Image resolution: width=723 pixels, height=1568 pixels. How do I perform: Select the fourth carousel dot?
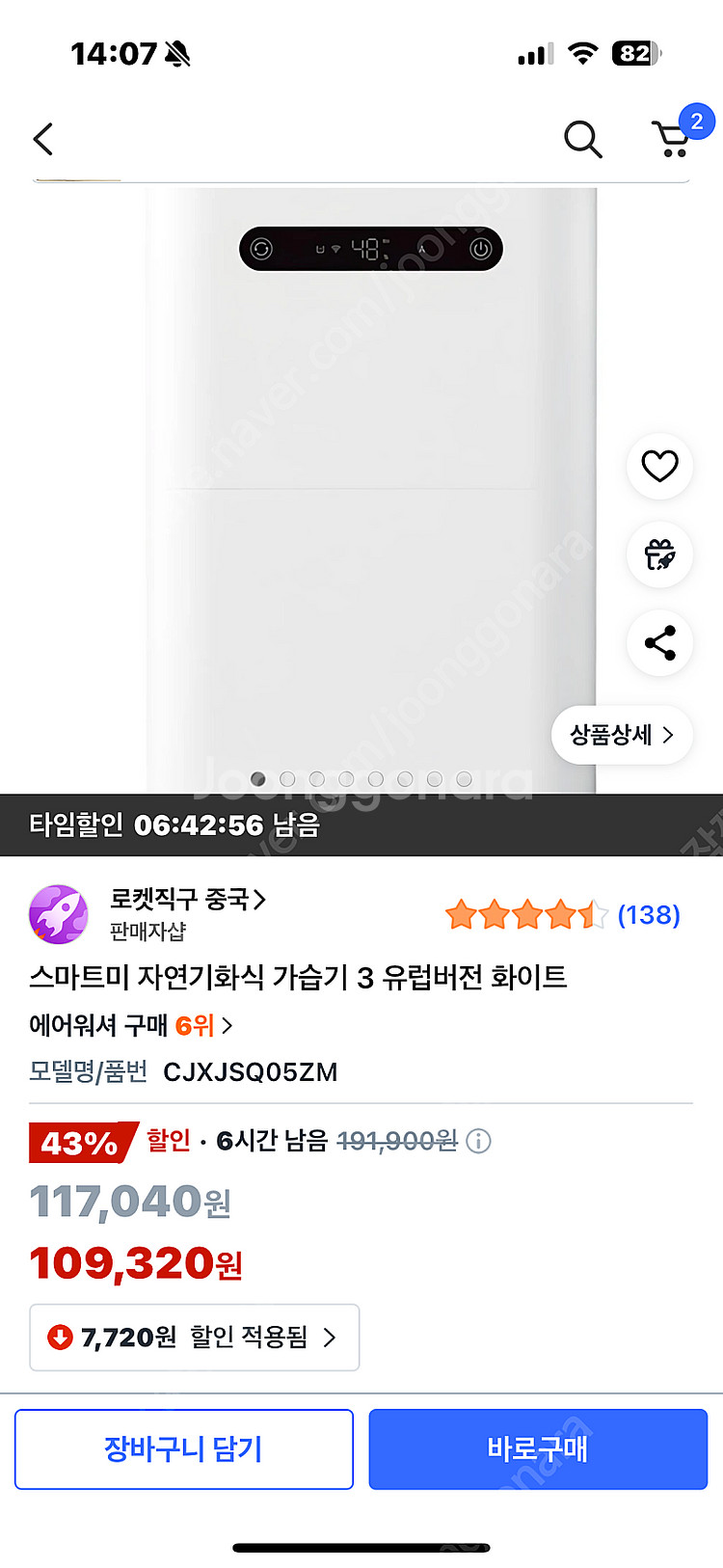click(x=347, y=778)
